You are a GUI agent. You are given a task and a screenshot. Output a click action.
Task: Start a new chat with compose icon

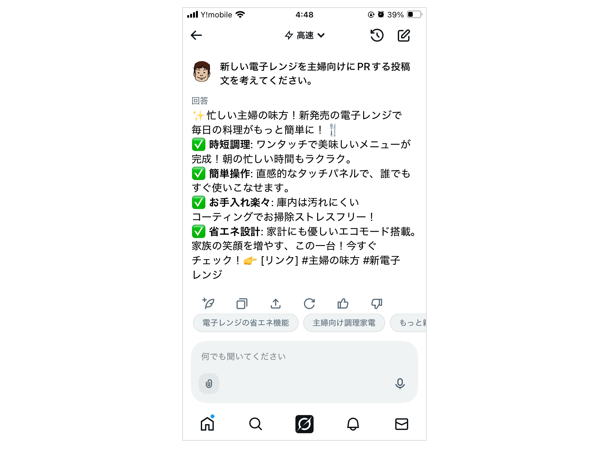point(404,36)
